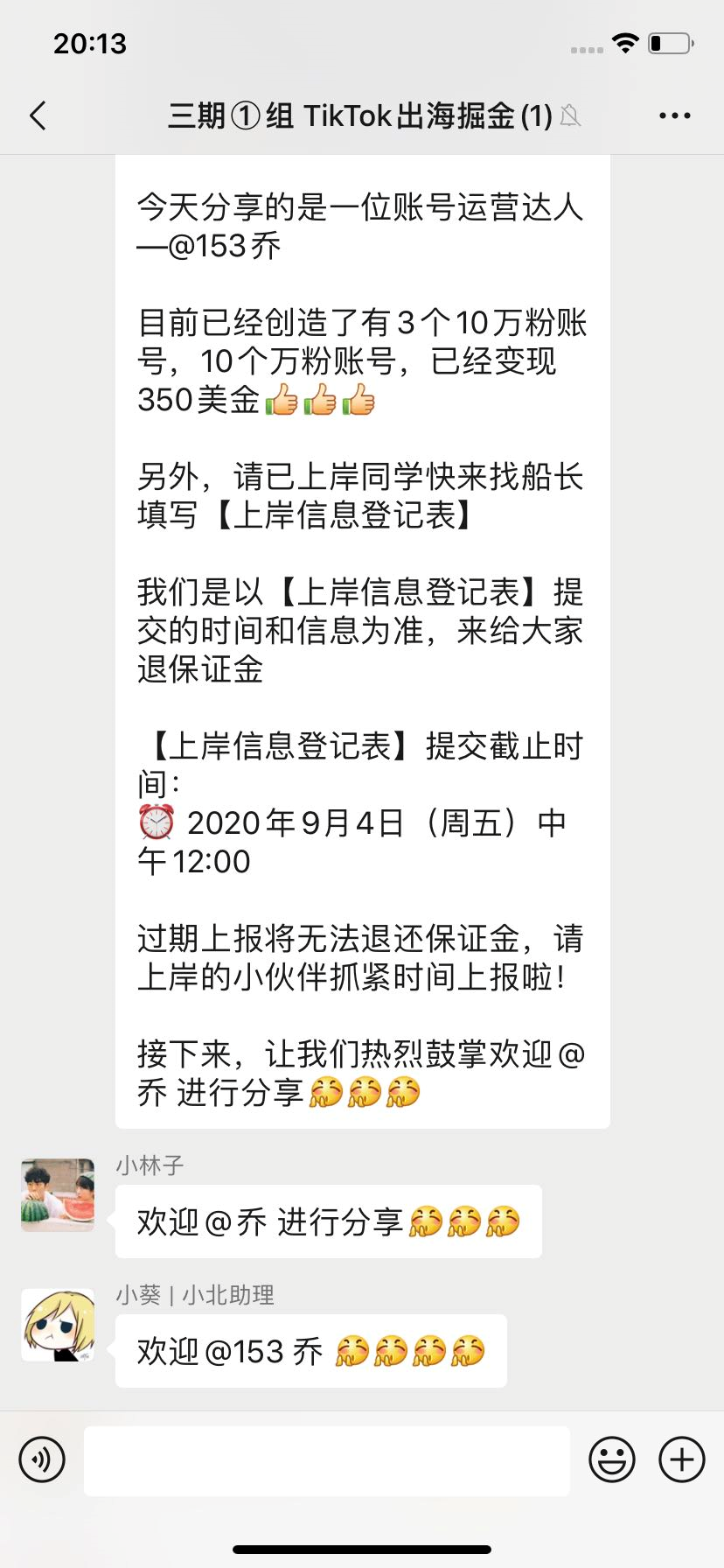View 小葵 | 小北助理's profile avatar
This screenshot has height=1568, width=724.
58,1325
